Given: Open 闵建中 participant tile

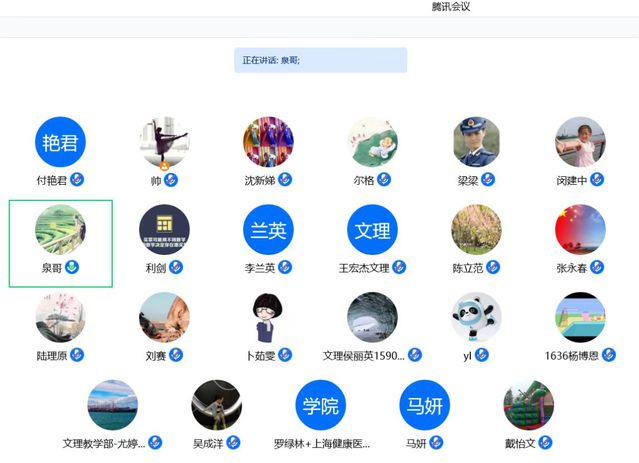Looking at the screenshot, I should 580,143.
